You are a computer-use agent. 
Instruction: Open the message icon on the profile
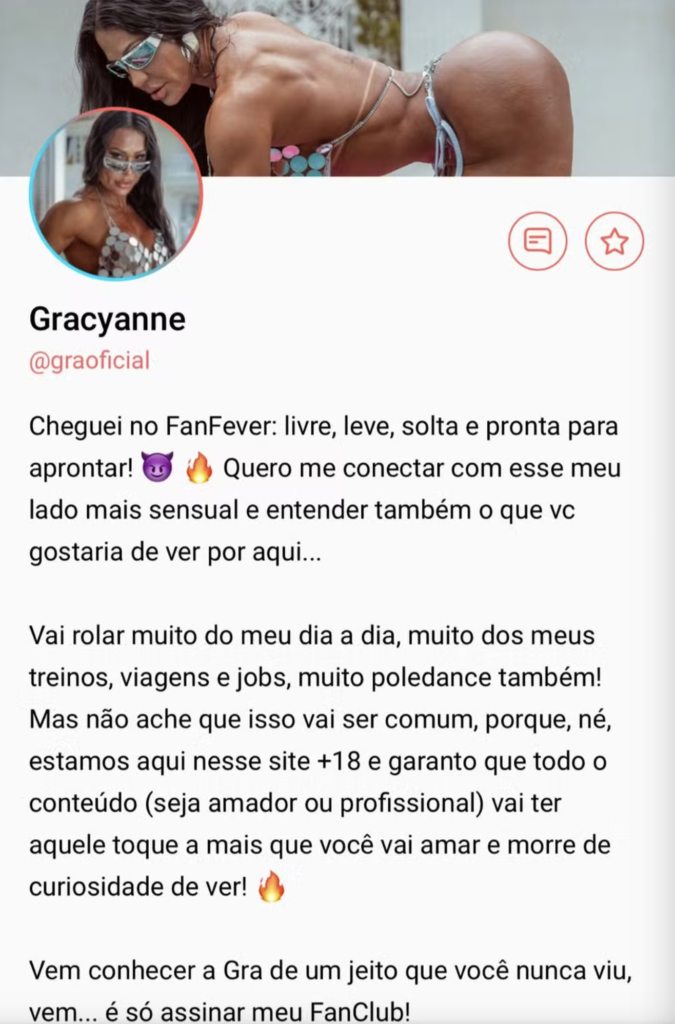tap(538, 241)
